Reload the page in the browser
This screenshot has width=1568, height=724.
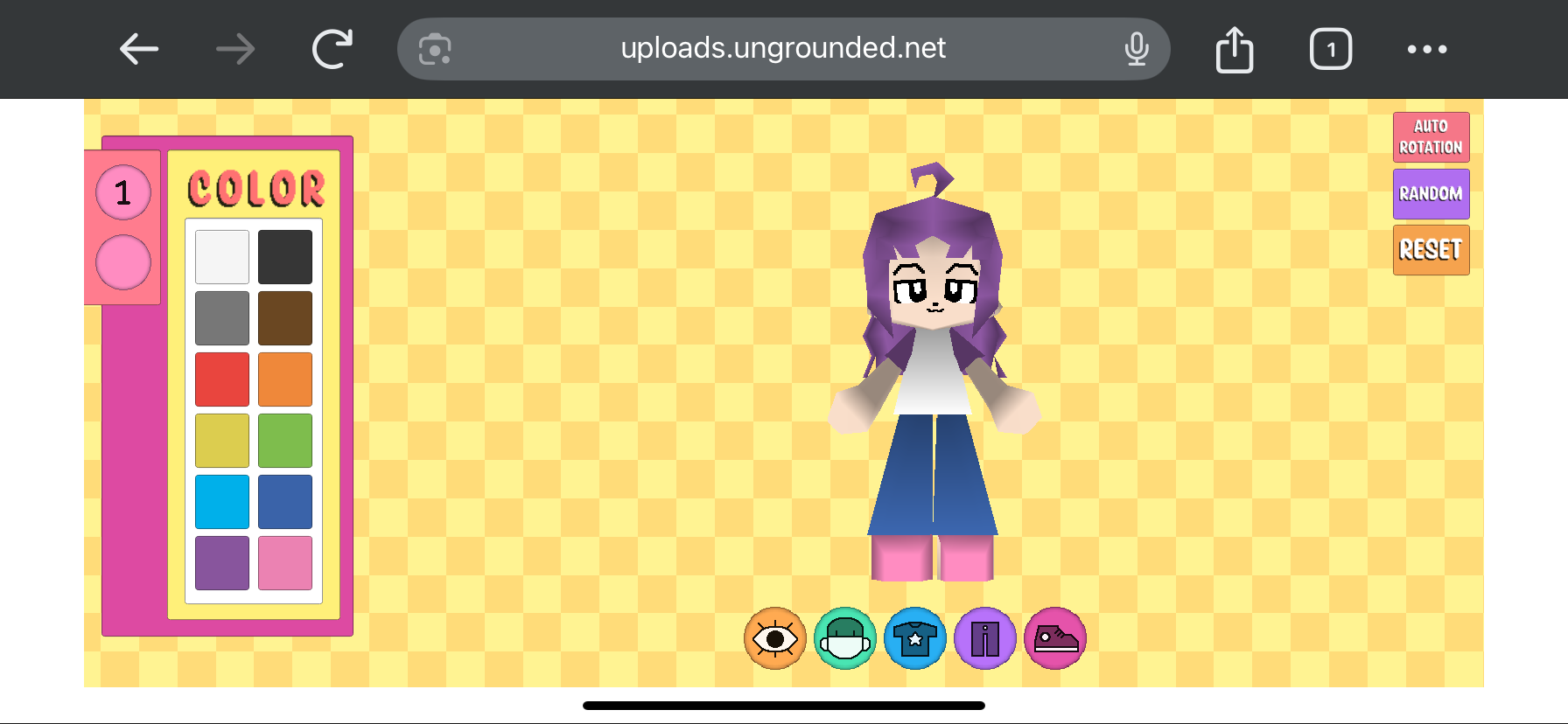point(332,49)
